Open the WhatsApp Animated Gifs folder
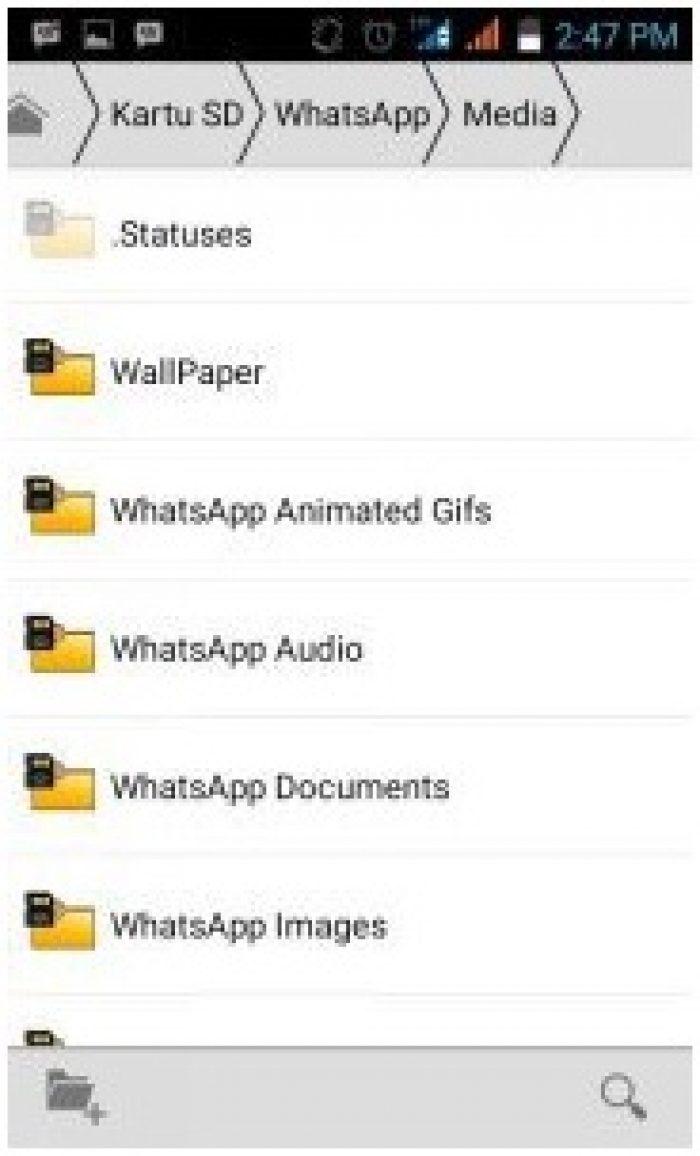This screenshot has width=700, height=1156. click(300, 511)
